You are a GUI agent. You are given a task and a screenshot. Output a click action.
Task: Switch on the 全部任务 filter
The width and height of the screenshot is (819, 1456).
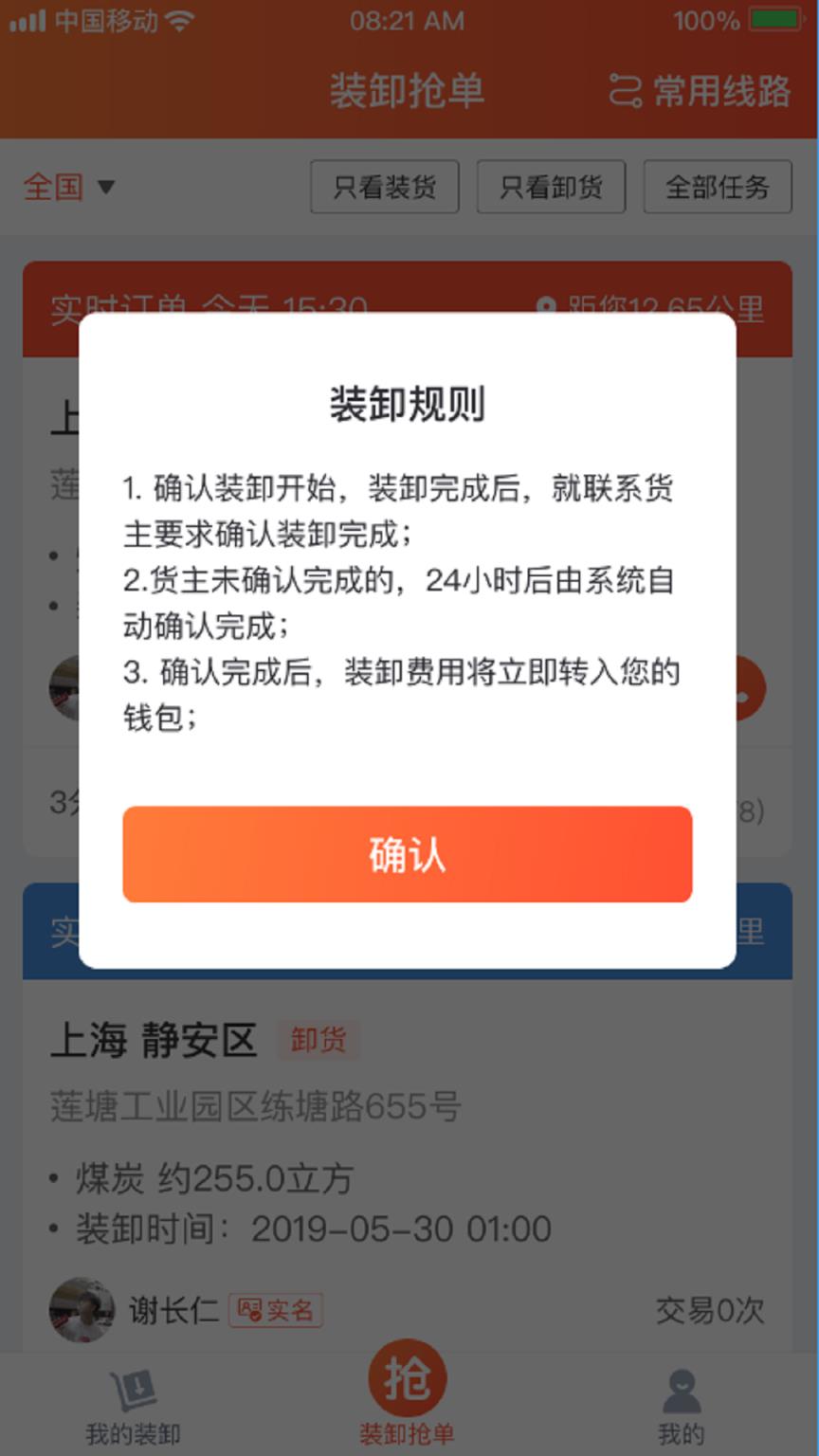(x=718, y=187)
